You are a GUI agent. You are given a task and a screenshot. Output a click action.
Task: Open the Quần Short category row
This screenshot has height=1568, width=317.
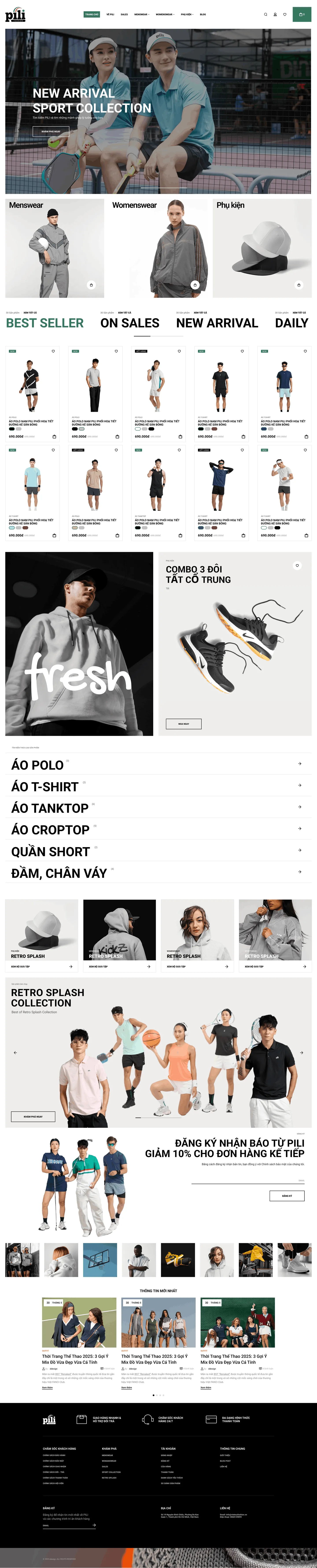(x=158, y=851)
